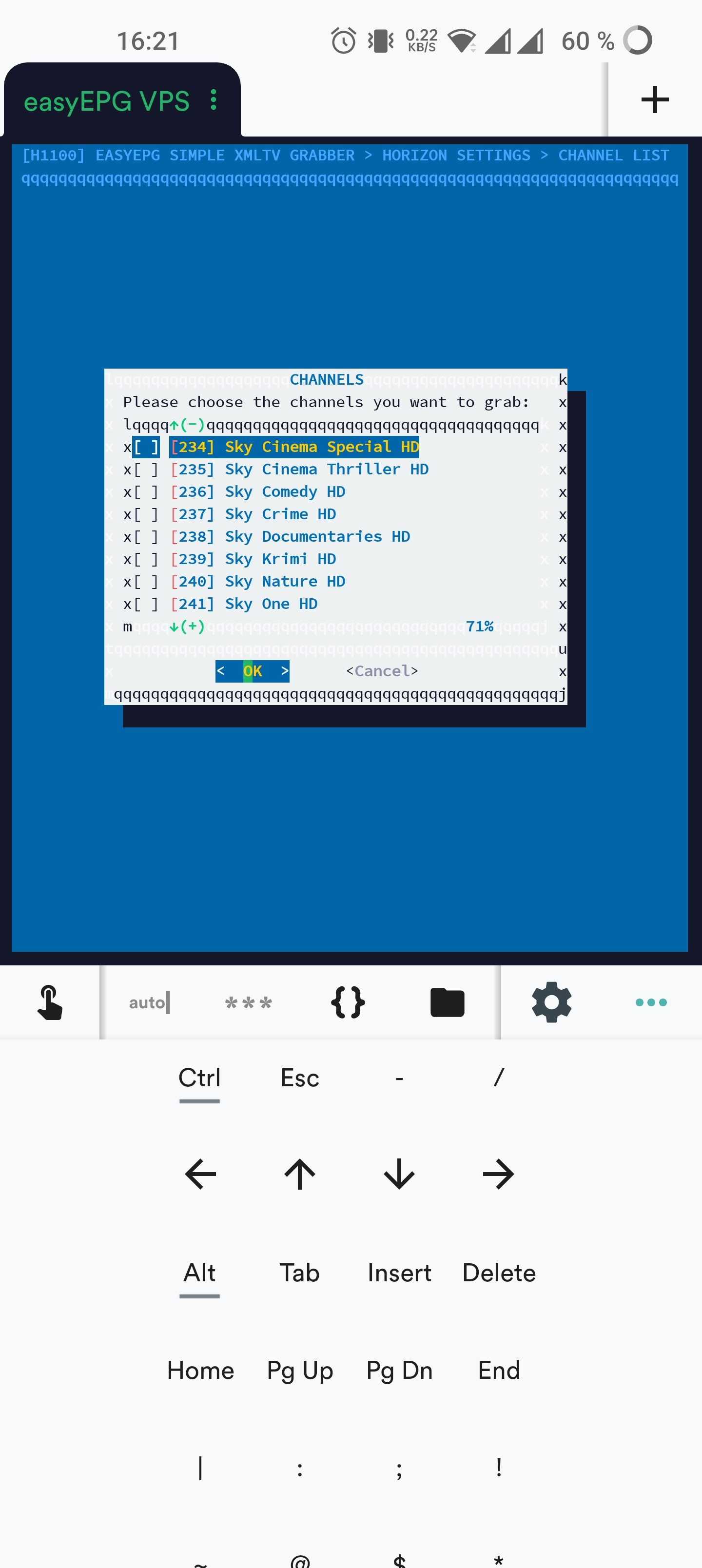Image resolution: width=702 pixels, height=1568 pixels.
Task: Tap the Pg Dn key
Action: tap(399, 1370)
